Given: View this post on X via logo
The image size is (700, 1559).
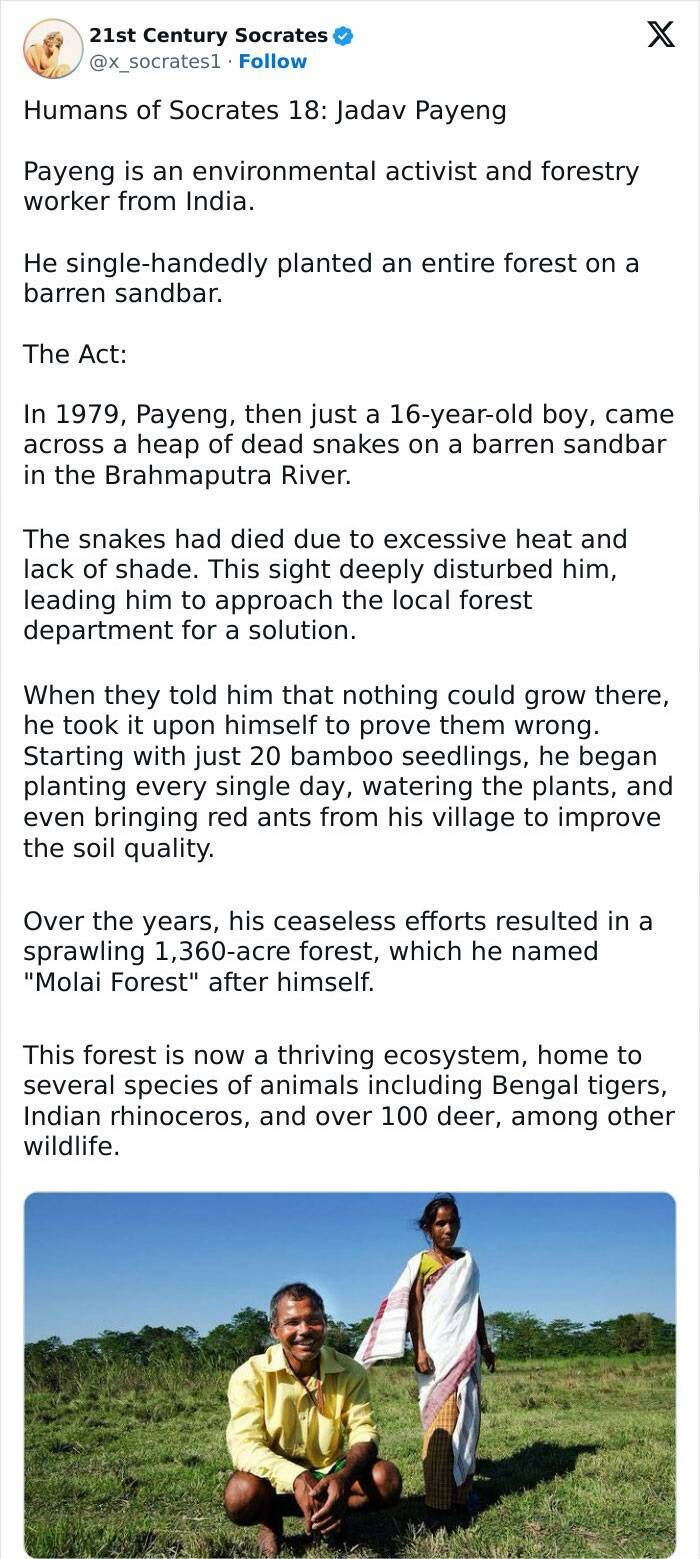Looking at the screenshot, I should coord(660,35).
